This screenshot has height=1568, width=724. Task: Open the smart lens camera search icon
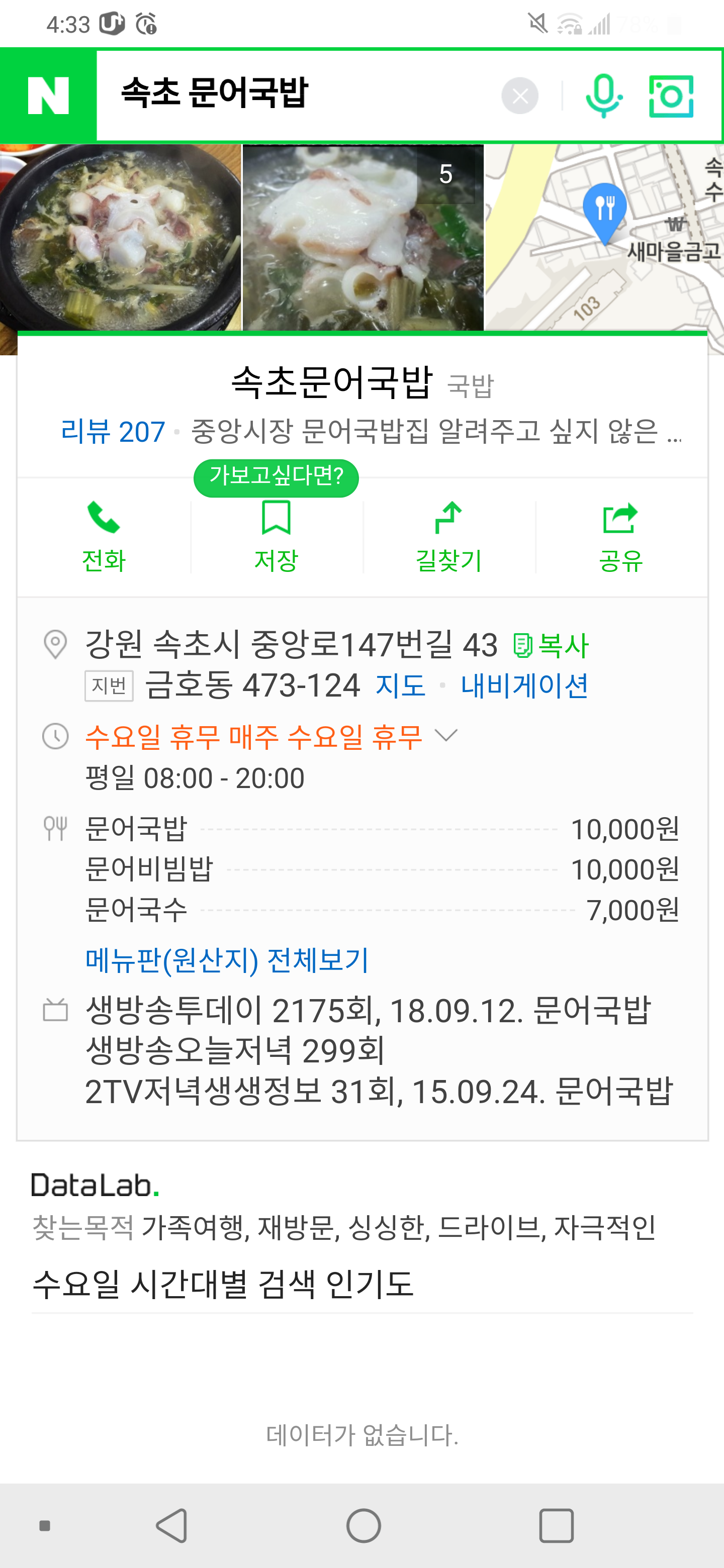point(671,95)
